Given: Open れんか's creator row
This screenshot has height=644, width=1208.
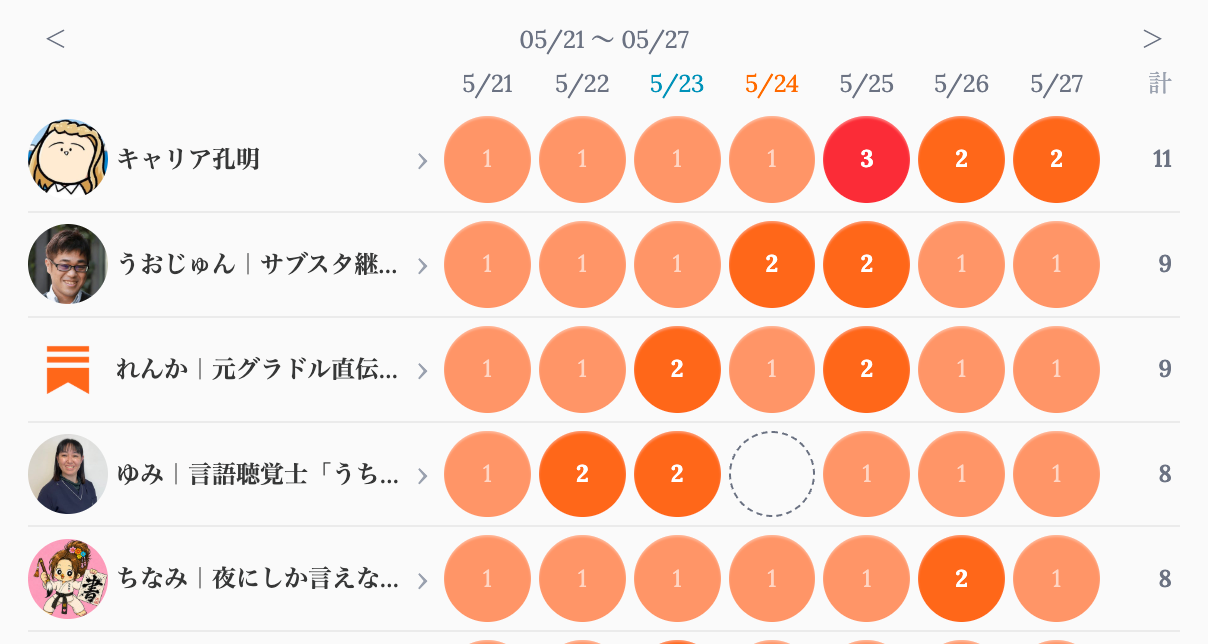Looking at the screenshot, I should click(x=229, y=370).
